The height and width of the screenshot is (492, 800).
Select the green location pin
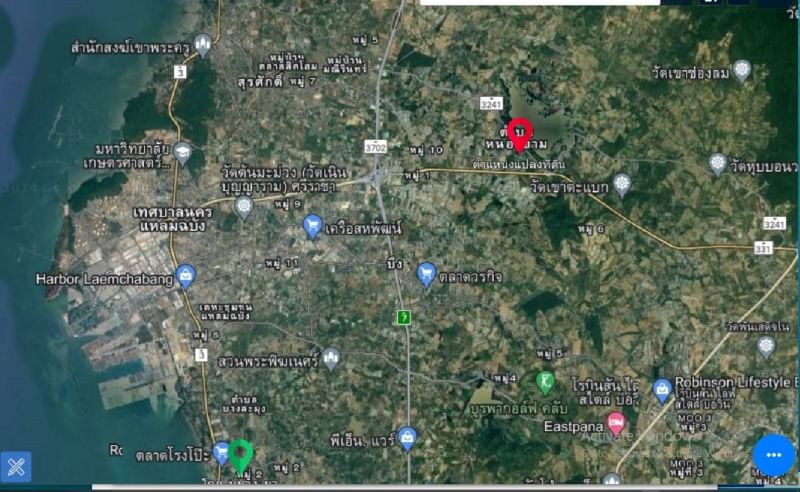(240, 455)
